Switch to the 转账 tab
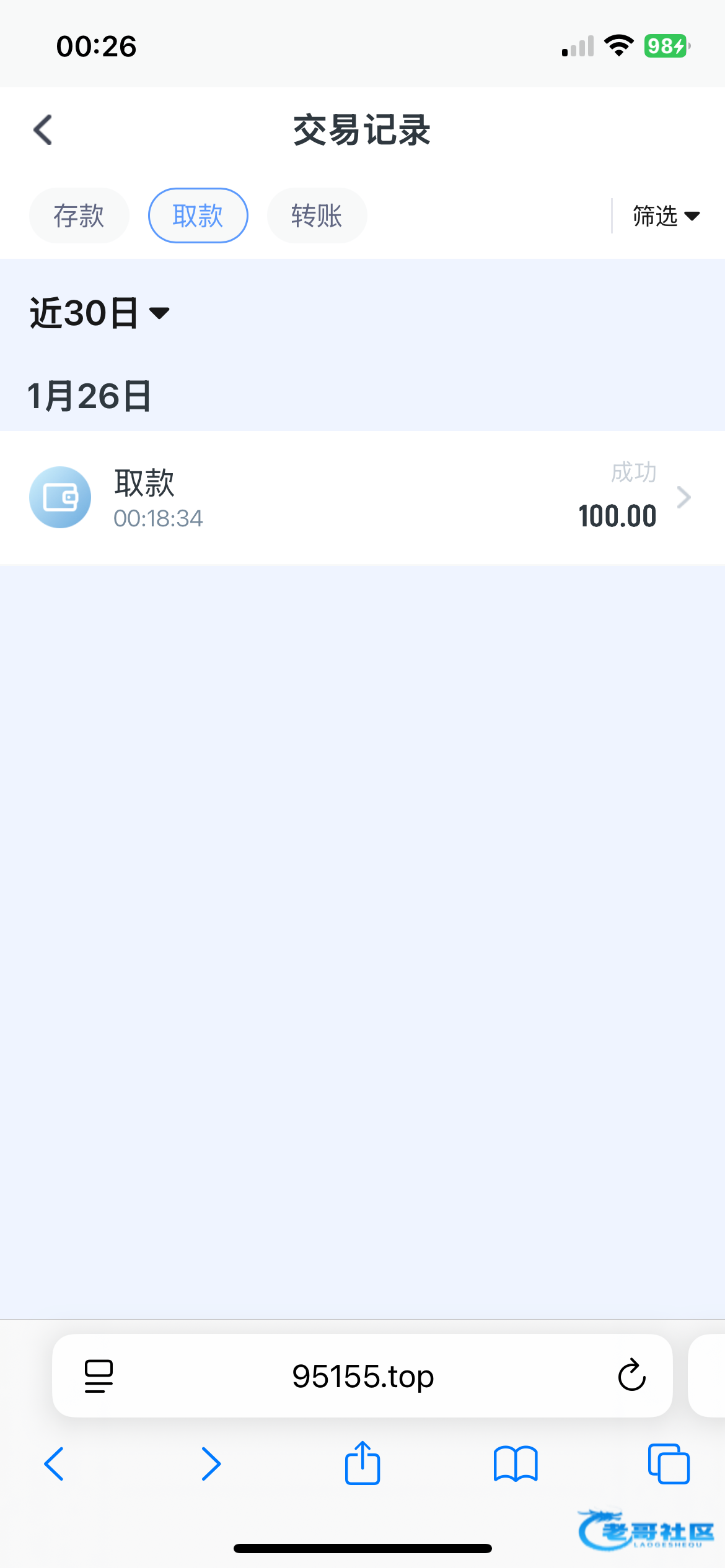725x1568 pixels. (317, 216)
